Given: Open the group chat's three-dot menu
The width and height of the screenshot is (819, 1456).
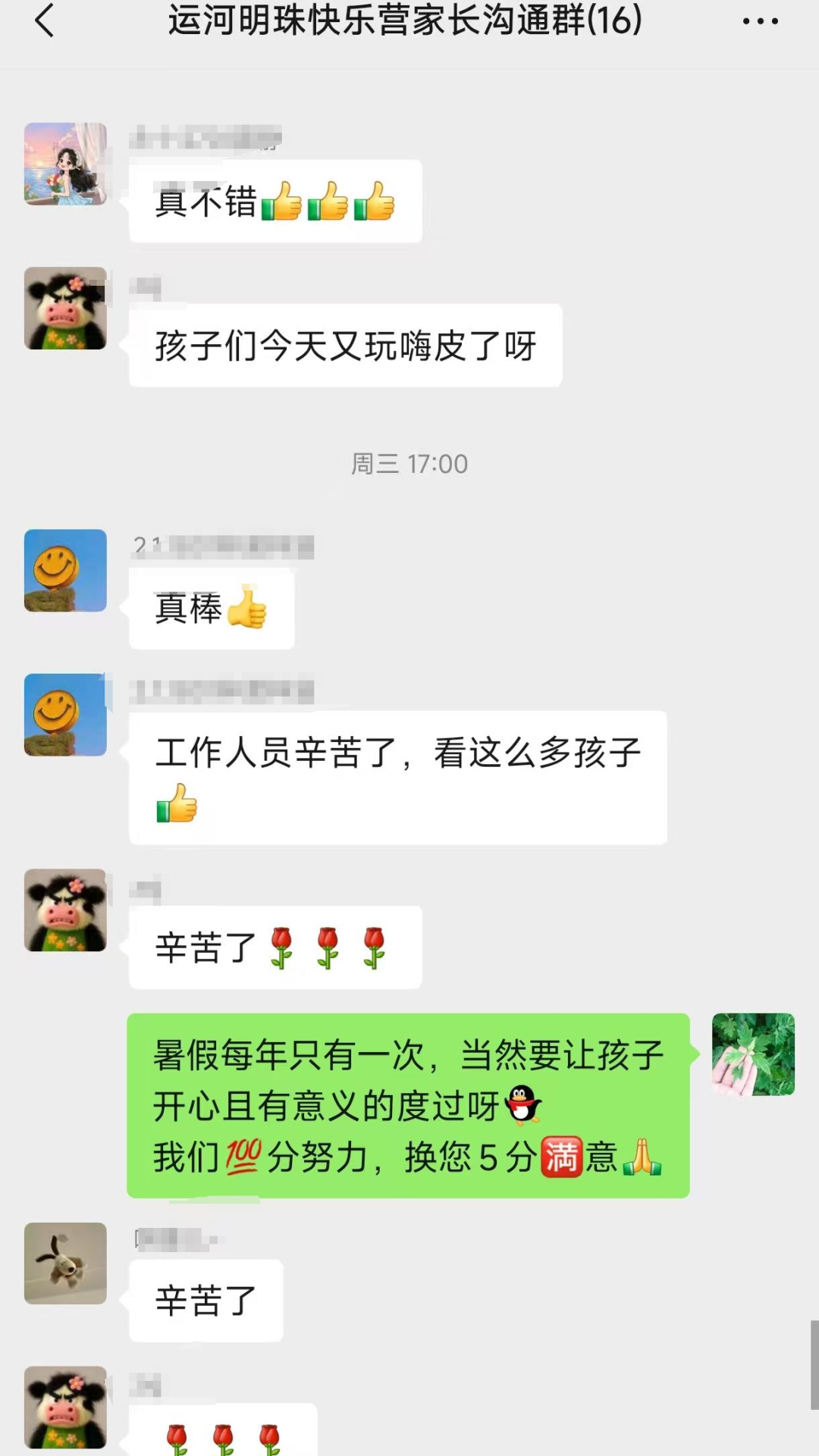Looking at the screenshot, I should [760, 21].
